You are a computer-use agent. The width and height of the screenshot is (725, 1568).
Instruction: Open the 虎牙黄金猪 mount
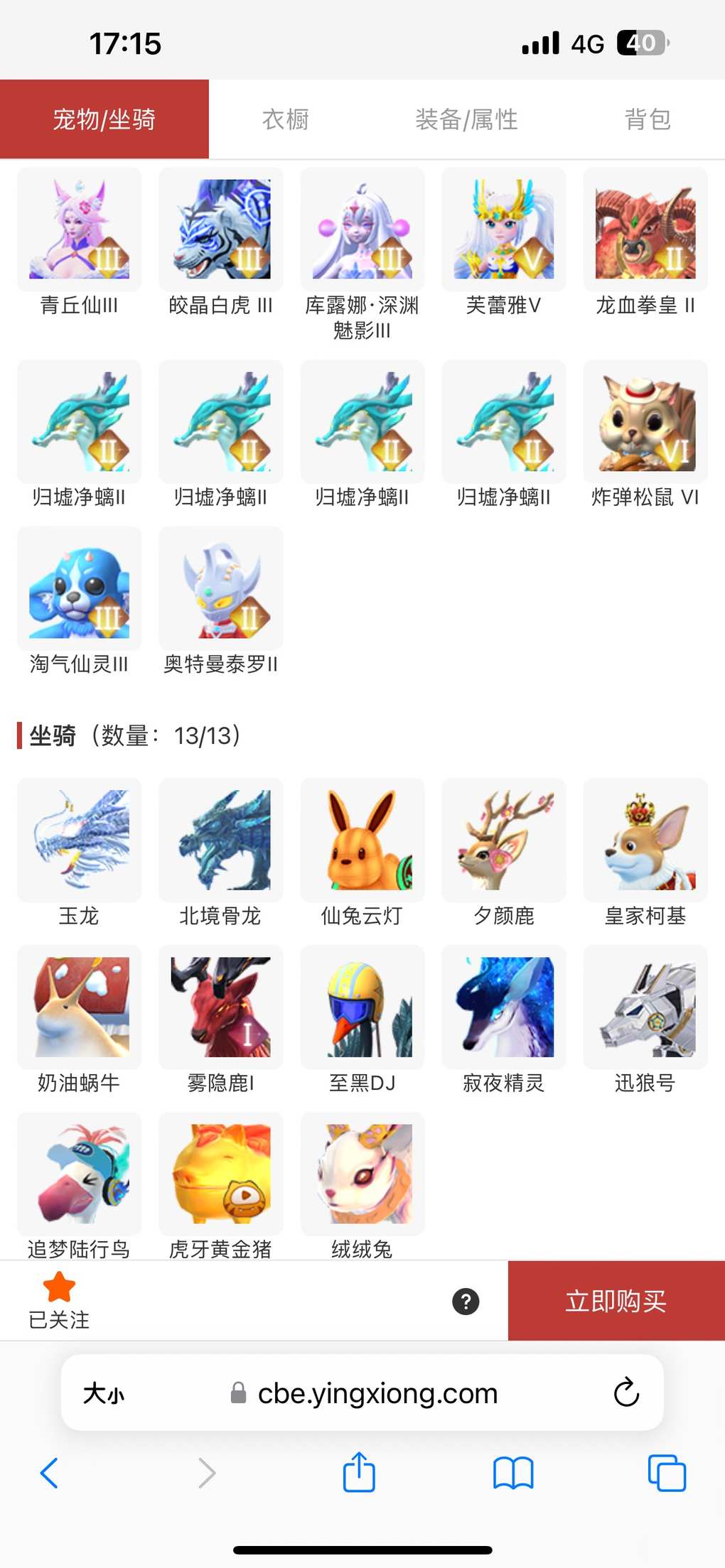click(220, 1174)
